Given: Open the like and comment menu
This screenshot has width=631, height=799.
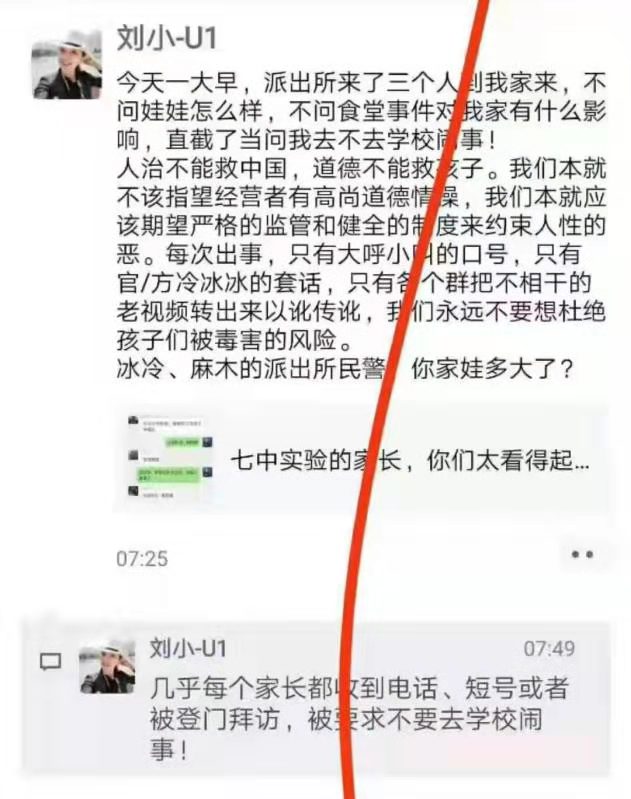Looking at the screenshot, I should 581,554.
